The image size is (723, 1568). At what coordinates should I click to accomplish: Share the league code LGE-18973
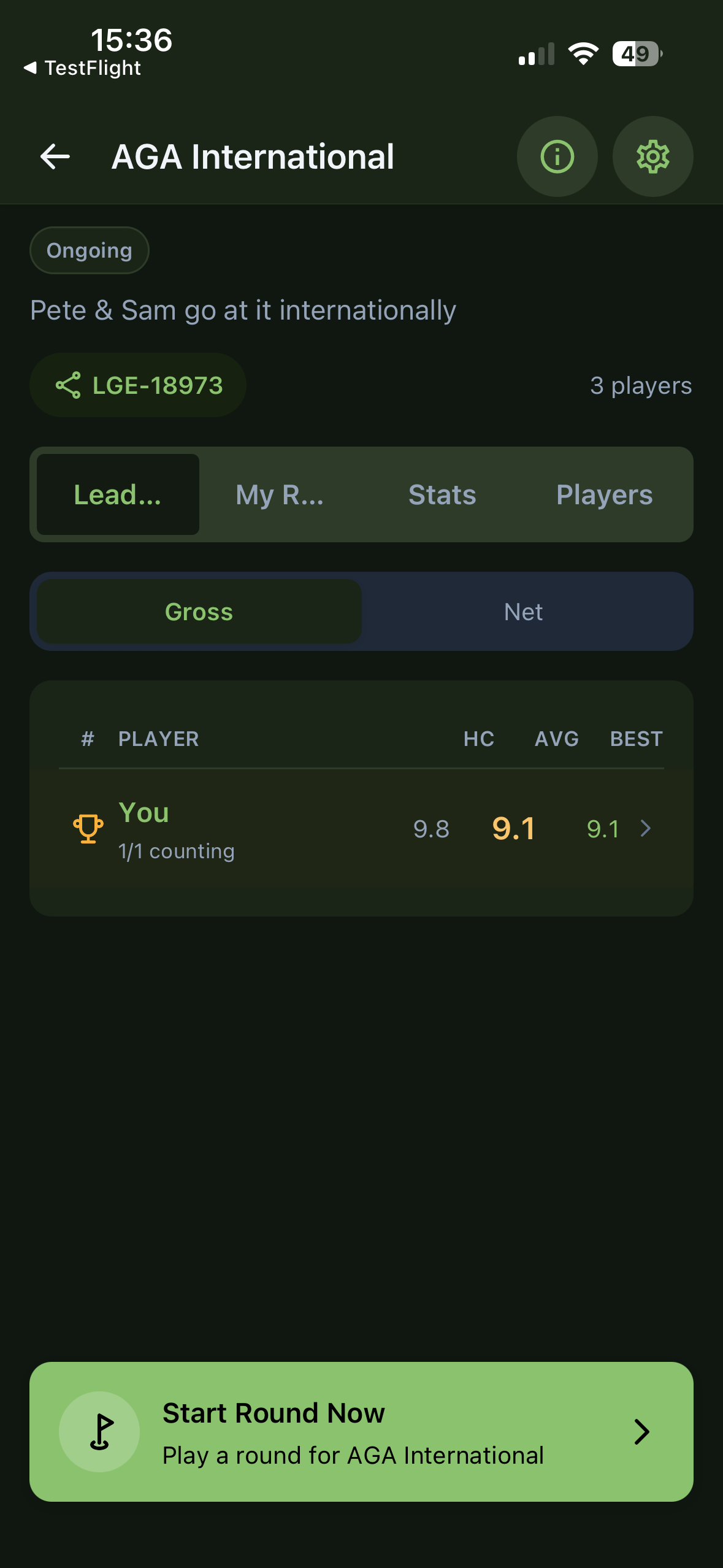[x=138, y=385]
